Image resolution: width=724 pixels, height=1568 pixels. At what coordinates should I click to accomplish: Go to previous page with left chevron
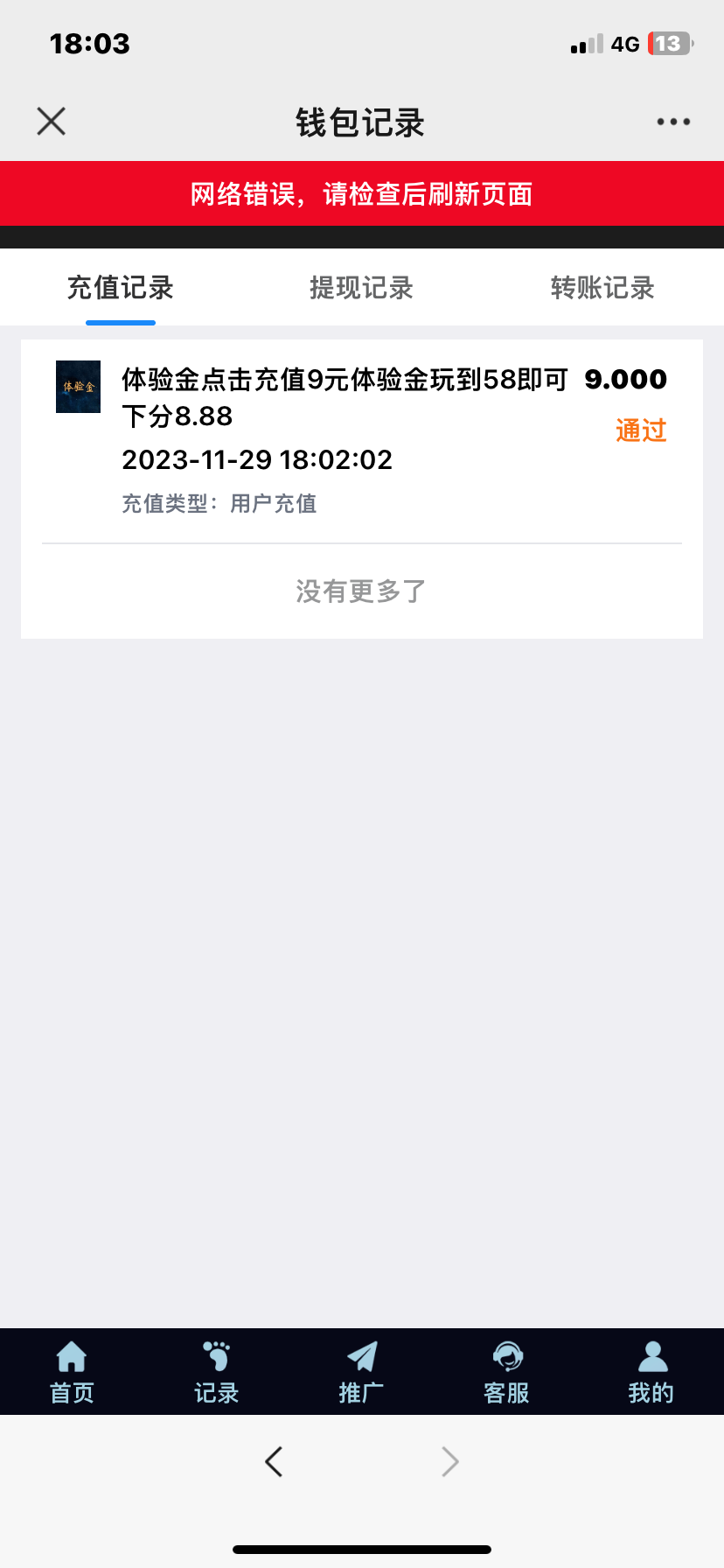[272, 1460]
